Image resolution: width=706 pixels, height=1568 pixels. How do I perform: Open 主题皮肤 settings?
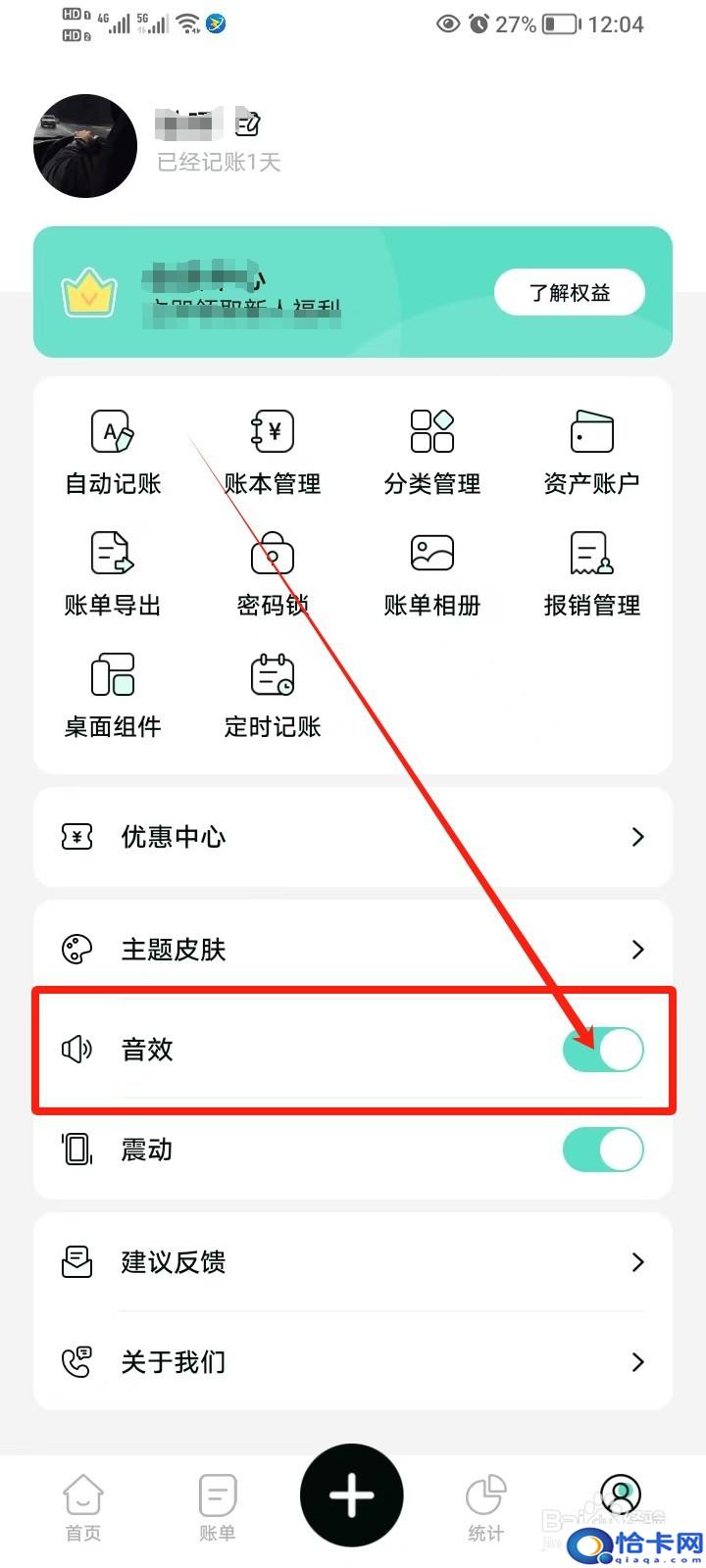click(x=353, y=949)
